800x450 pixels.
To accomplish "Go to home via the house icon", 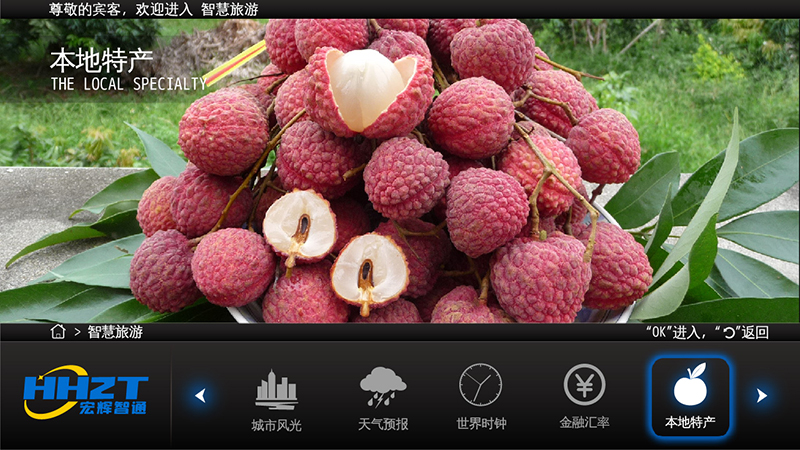I will pos(58,332).
